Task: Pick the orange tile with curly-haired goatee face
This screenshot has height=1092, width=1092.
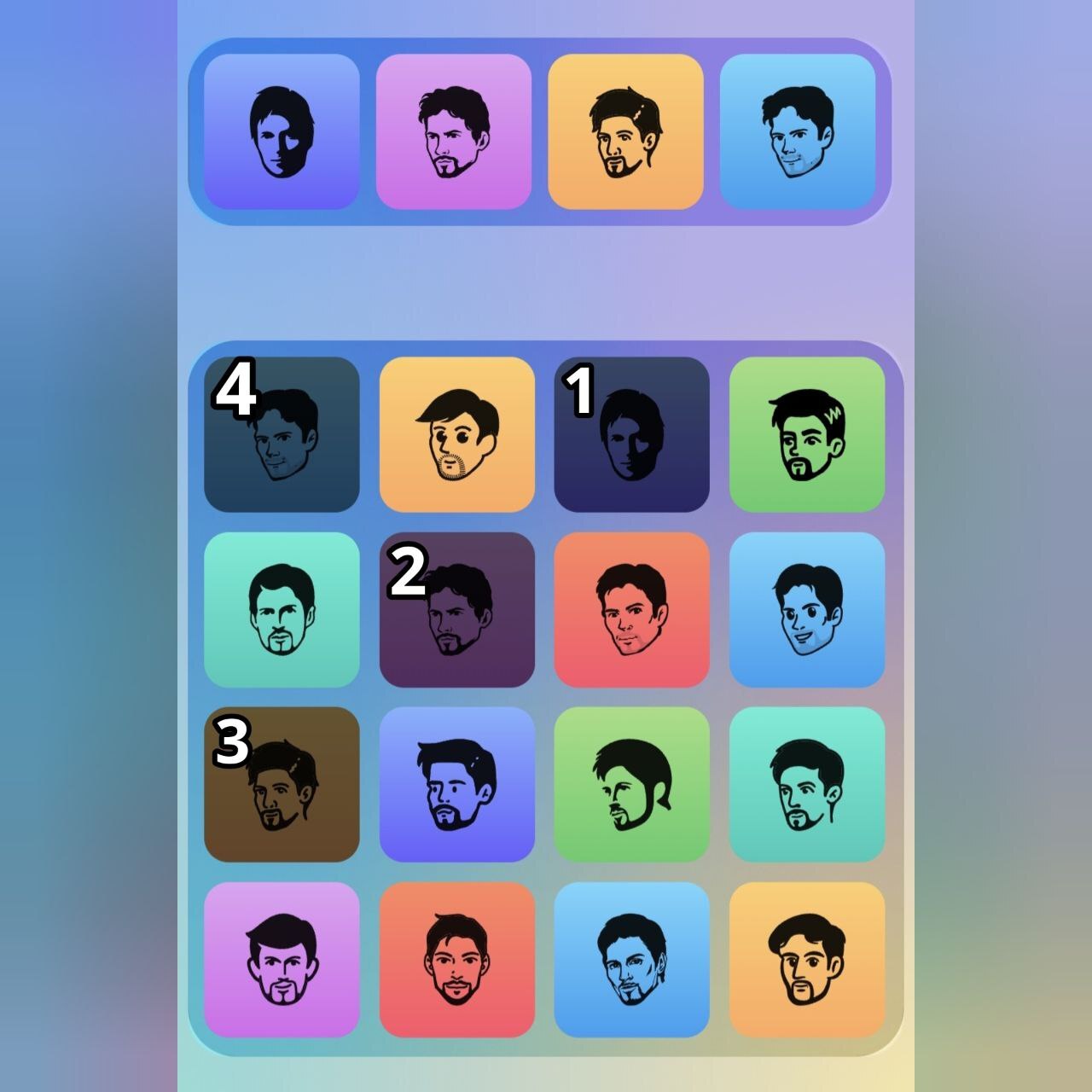Action: pyautogui.click(x=806, y=959)
